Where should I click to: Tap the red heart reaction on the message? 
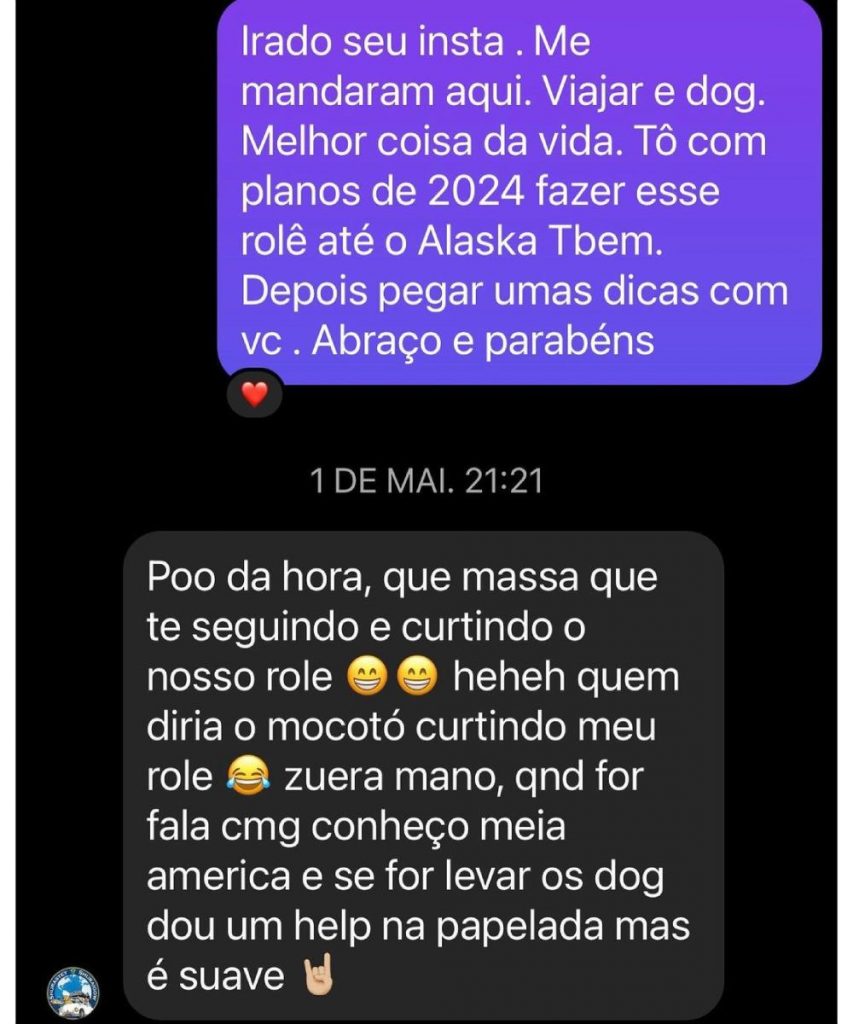click(x=255, y=394)
